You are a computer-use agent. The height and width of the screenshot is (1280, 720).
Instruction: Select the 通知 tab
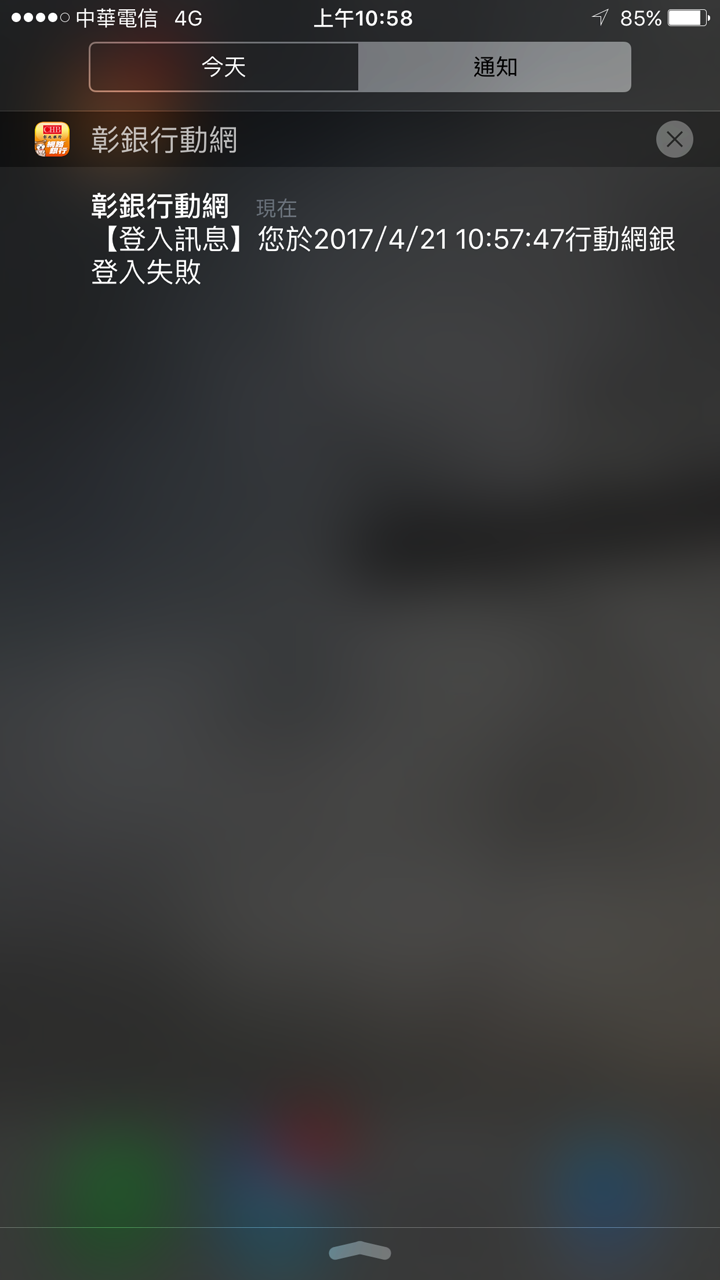[x=495, y=67]
